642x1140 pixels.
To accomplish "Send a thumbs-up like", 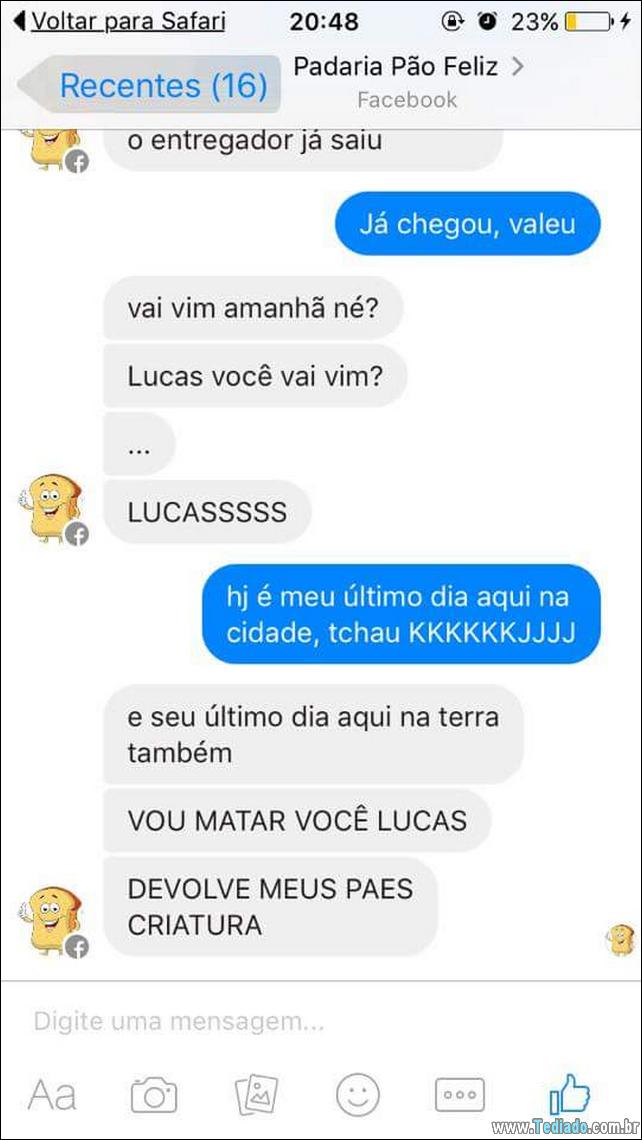I will tap(570, 1093).
